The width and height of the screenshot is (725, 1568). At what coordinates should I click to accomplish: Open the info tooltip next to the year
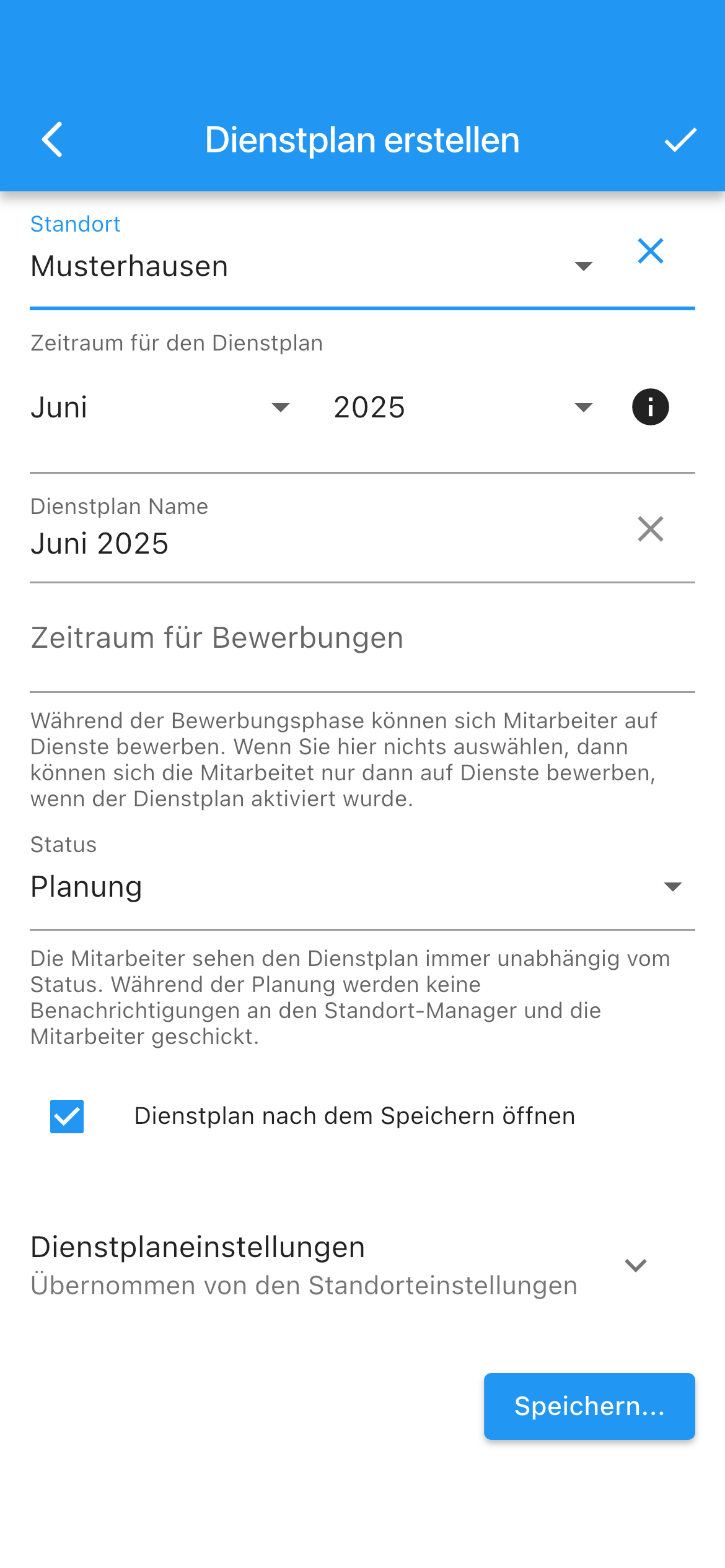click(x=650, y=406)
